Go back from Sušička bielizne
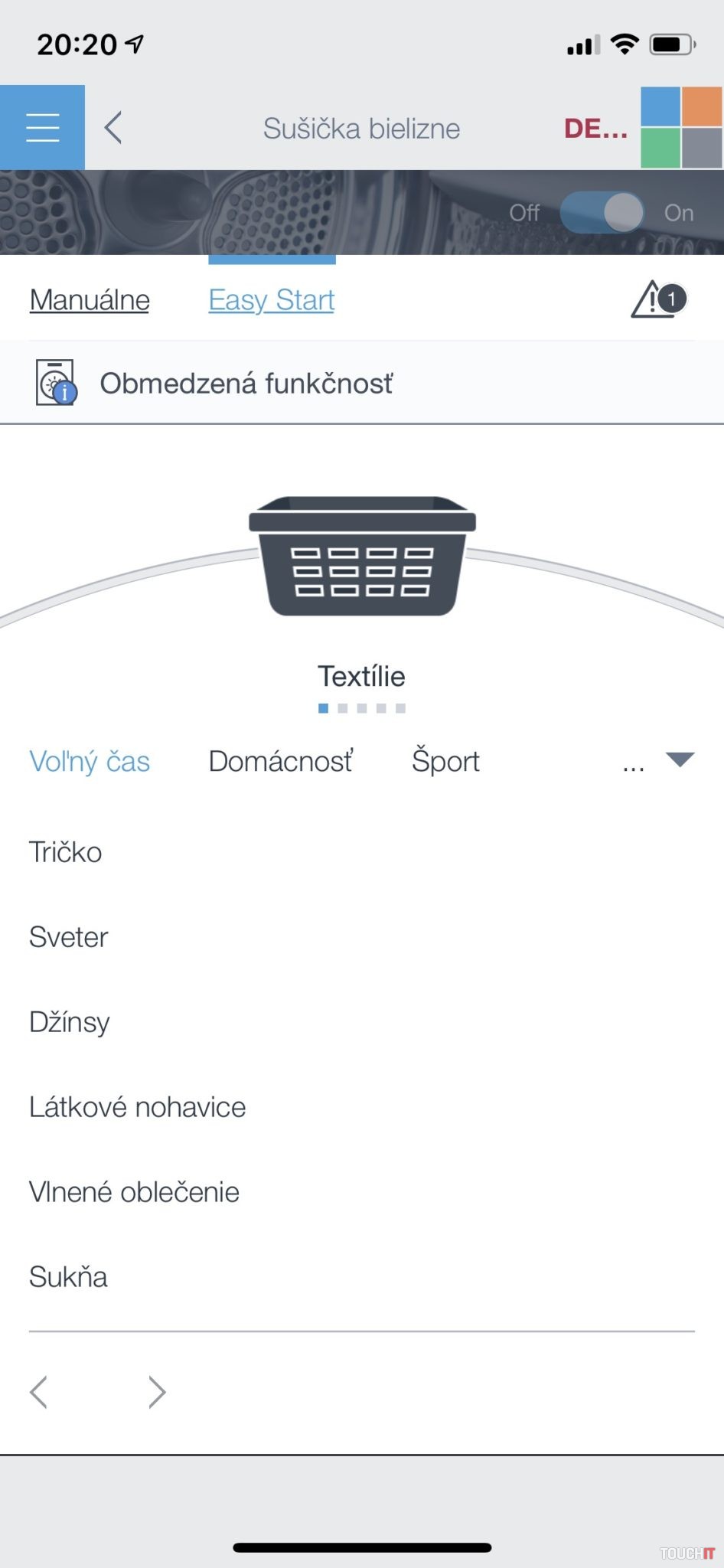This screenshot has width=724, height=1568. 113,128
